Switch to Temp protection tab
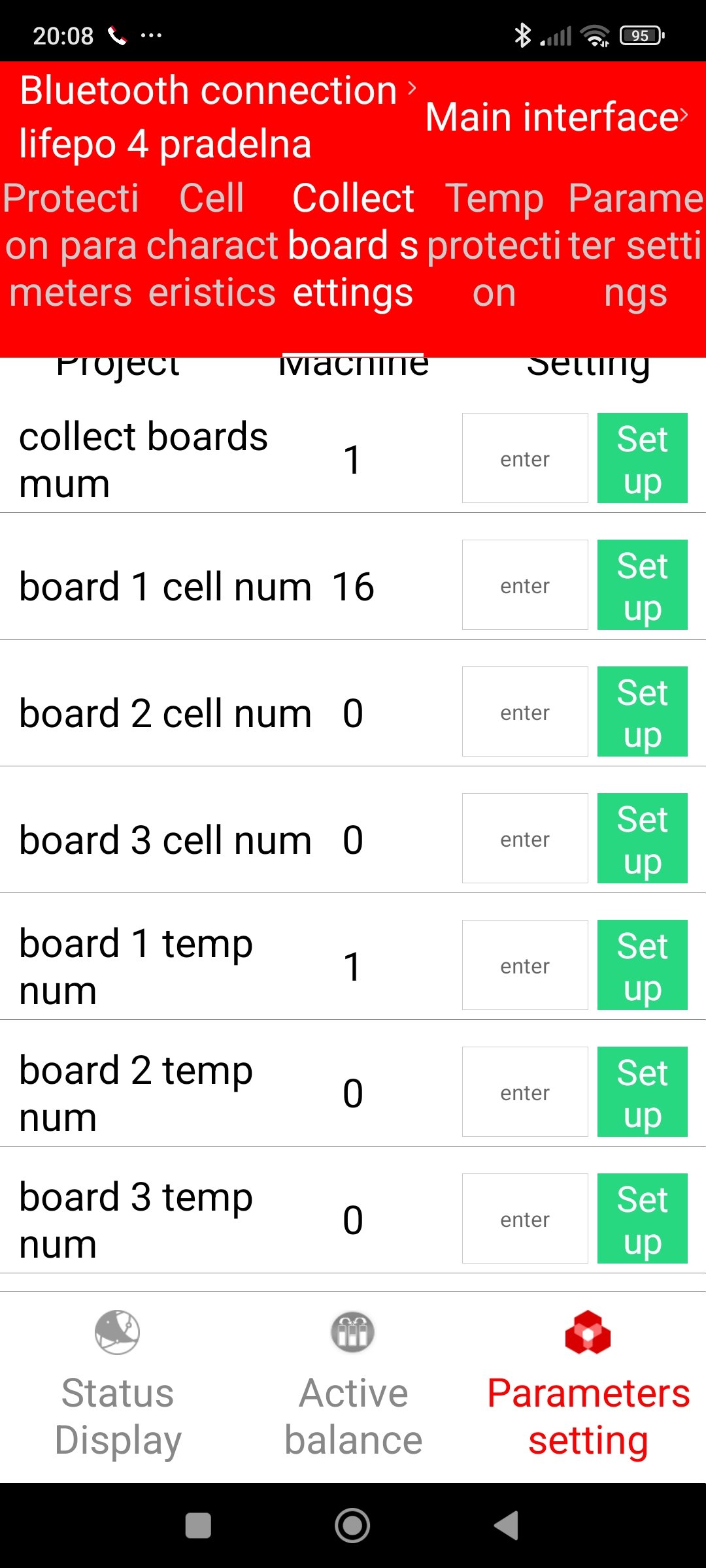The width and height of the screenshot is (706, 1568). (494, 246)
